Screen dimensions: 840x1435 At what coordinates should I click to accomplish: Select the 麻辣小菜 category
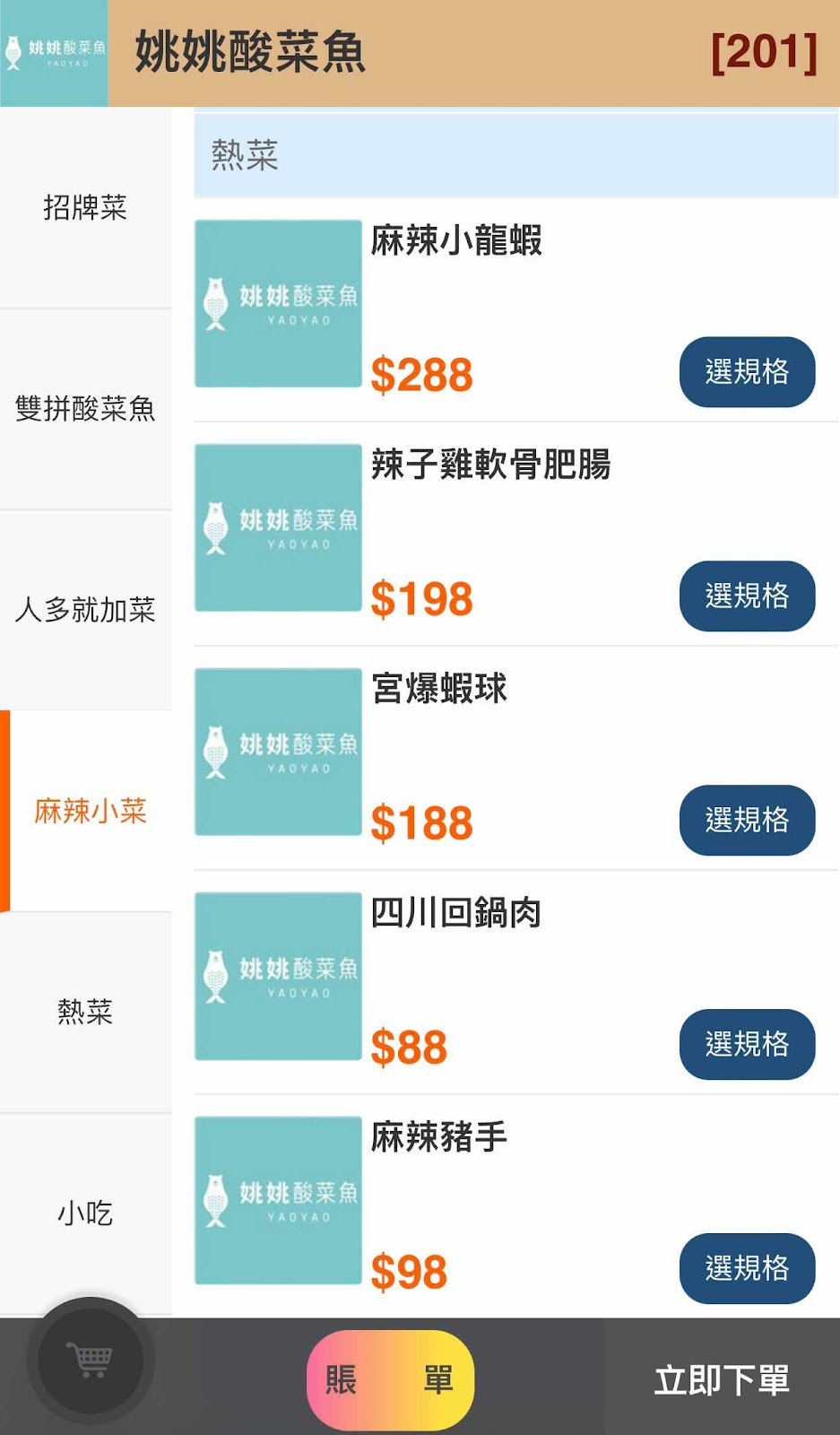click(x=85, y=812)
